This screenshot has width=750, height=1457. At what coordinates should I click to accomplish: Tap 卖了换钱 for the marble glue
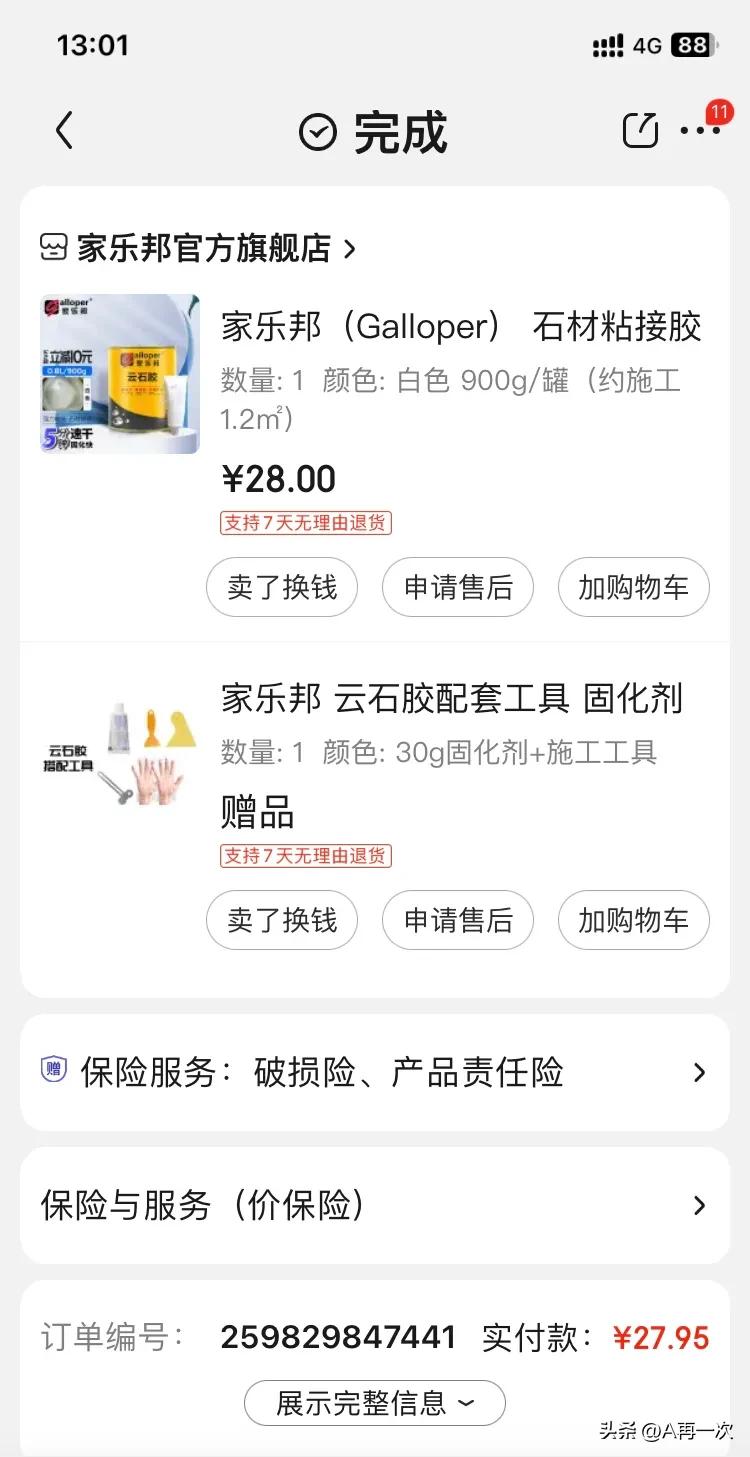click(282, 921)
